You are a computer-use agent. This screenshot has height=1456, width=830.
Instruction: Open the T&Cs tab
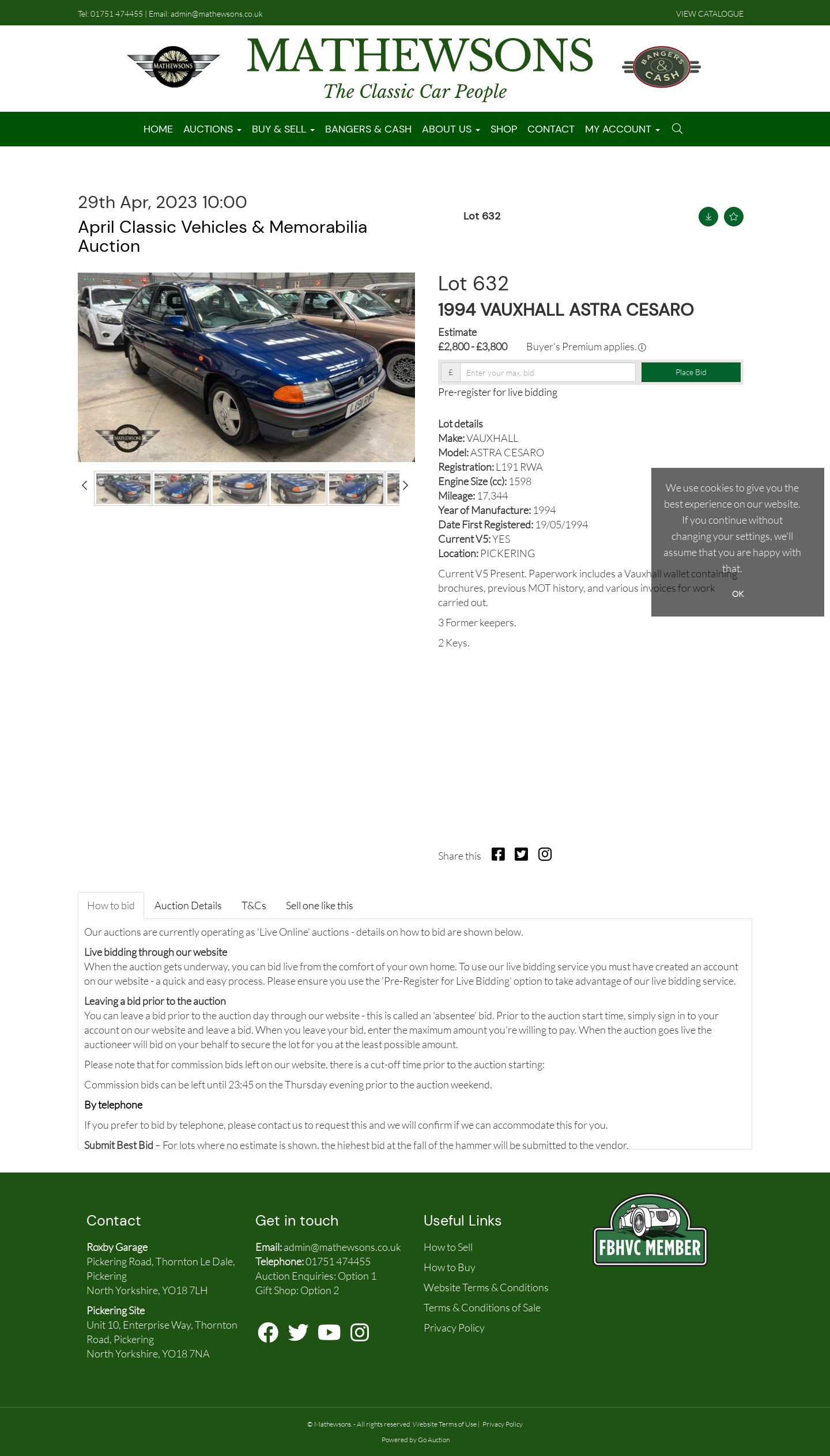click(x=254, y=905)
